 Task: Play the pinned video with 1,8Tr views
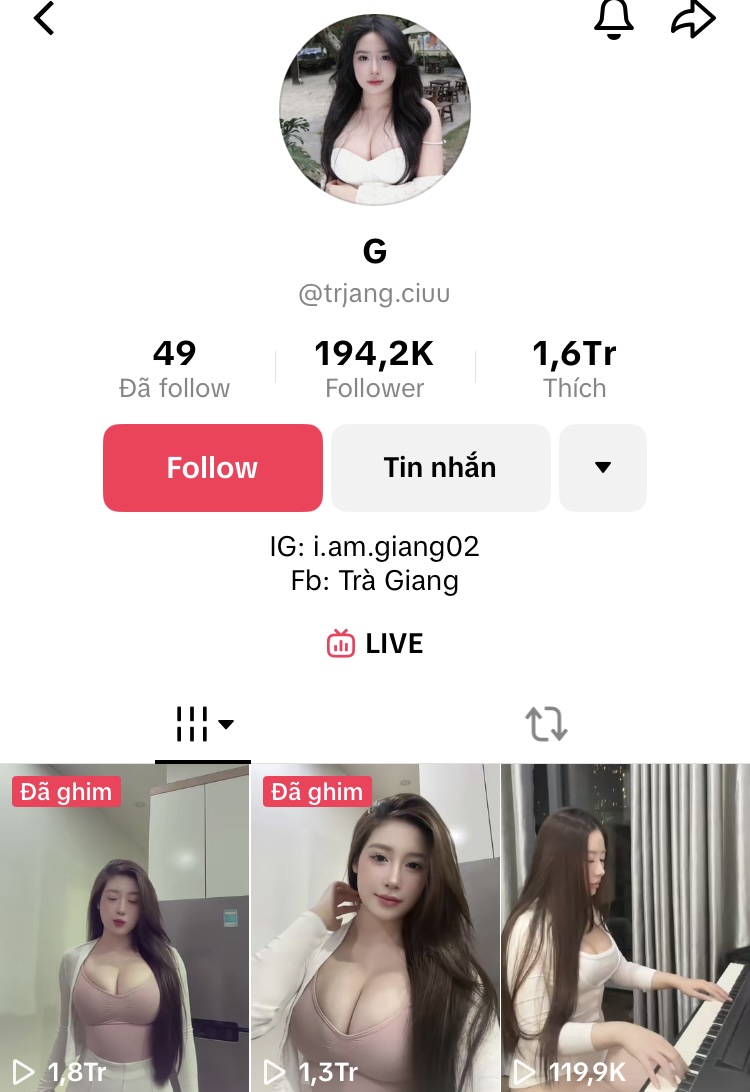tap(124, 930)
